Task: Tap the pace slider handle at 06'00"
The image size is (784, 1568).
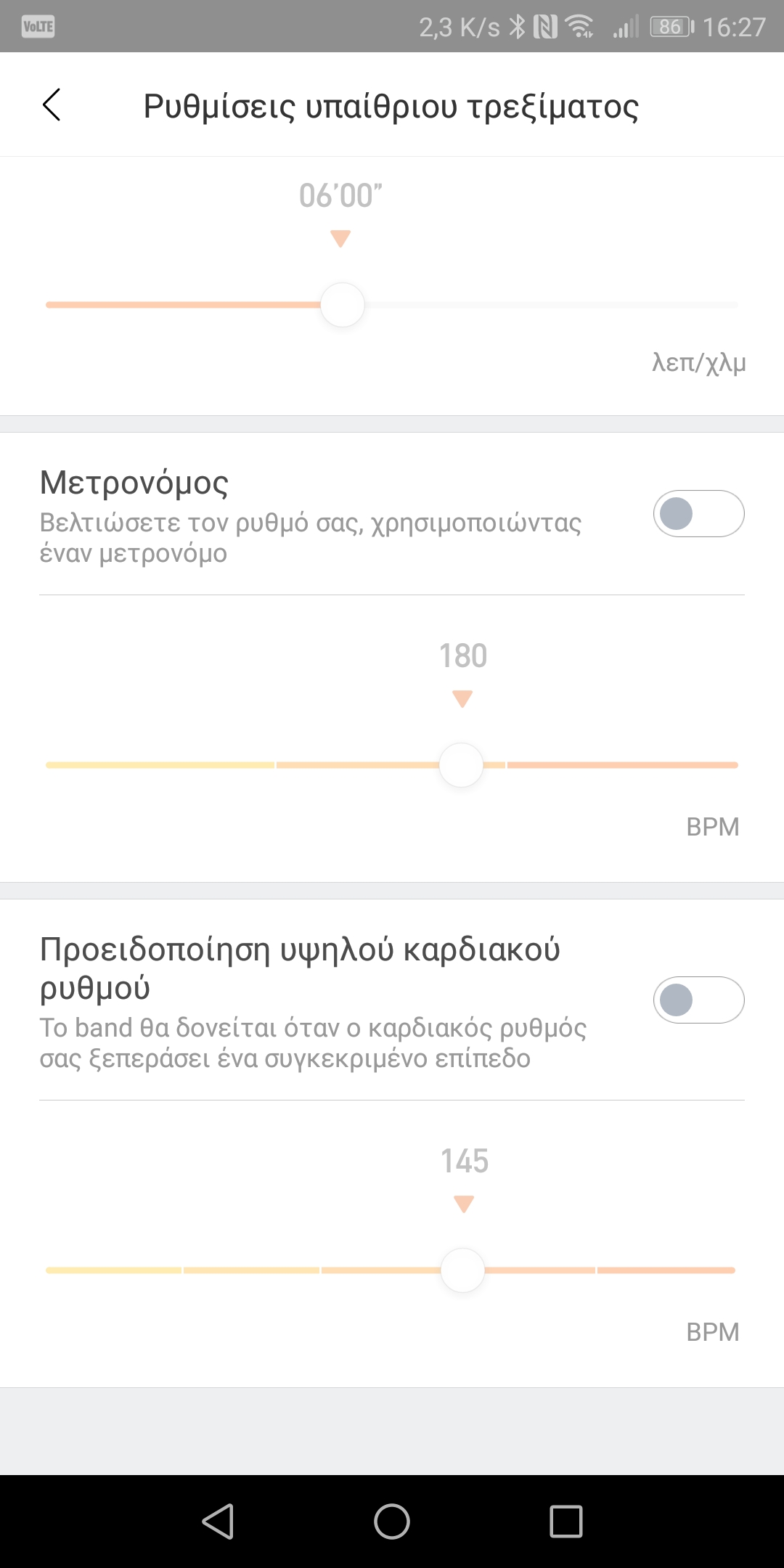Action: click(x=343, y=305)
